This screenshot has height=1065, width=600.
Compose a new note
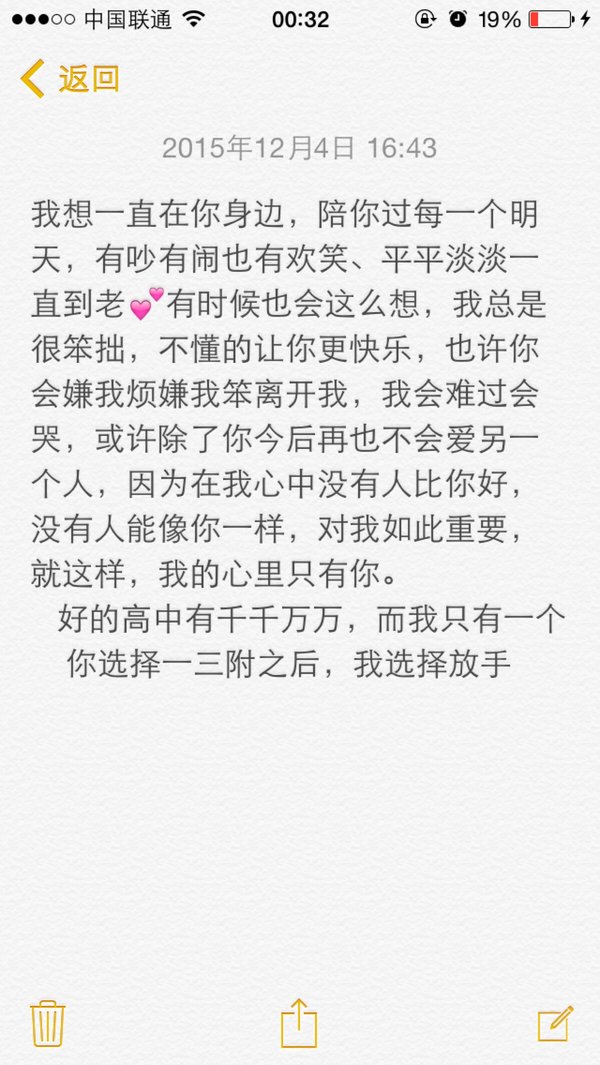pyautogui.click(x=555, y=1024)
